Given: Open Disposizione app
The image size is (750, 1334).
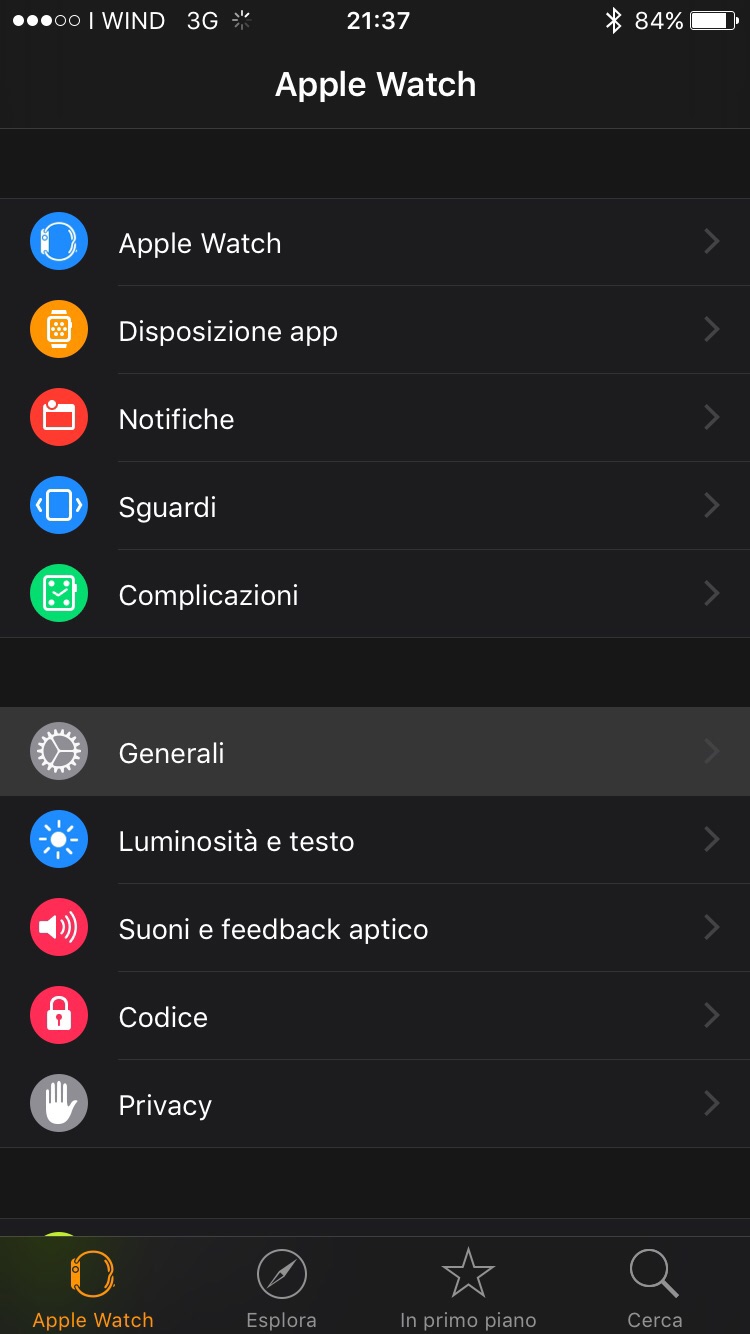Looking at the screenshot, I should coord(375,330).
